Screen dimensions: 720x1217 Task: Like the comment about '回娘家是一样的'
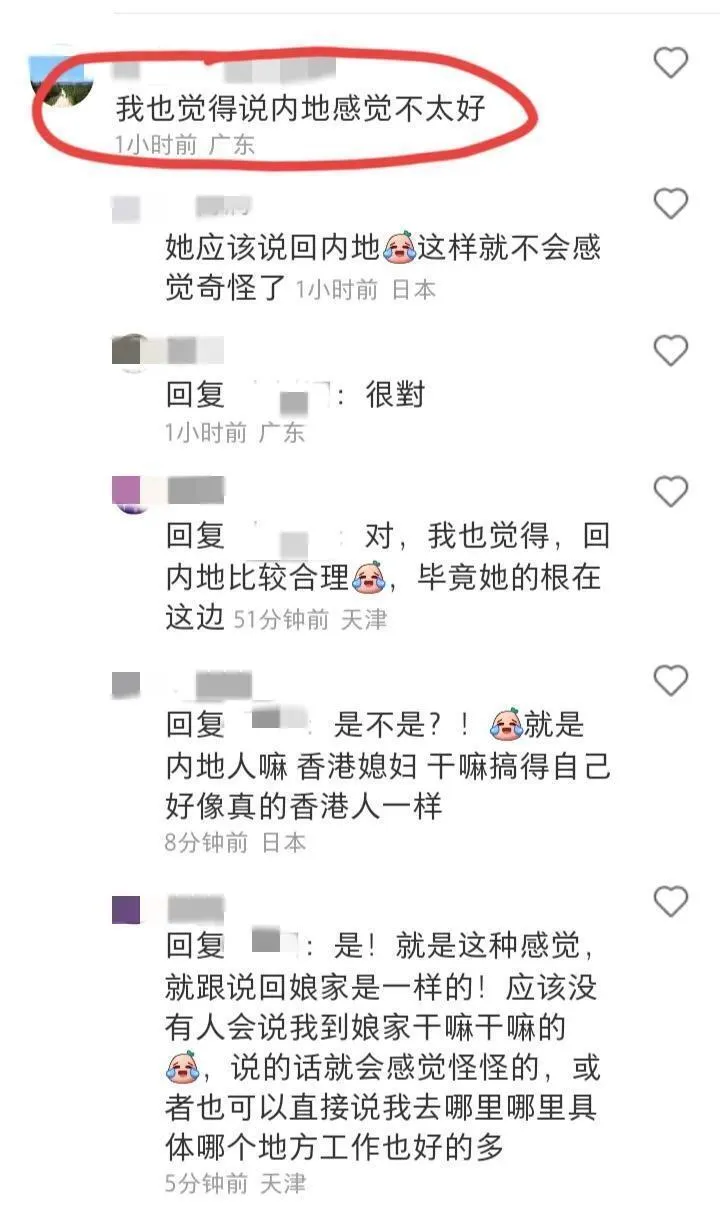tap(671, 902)
